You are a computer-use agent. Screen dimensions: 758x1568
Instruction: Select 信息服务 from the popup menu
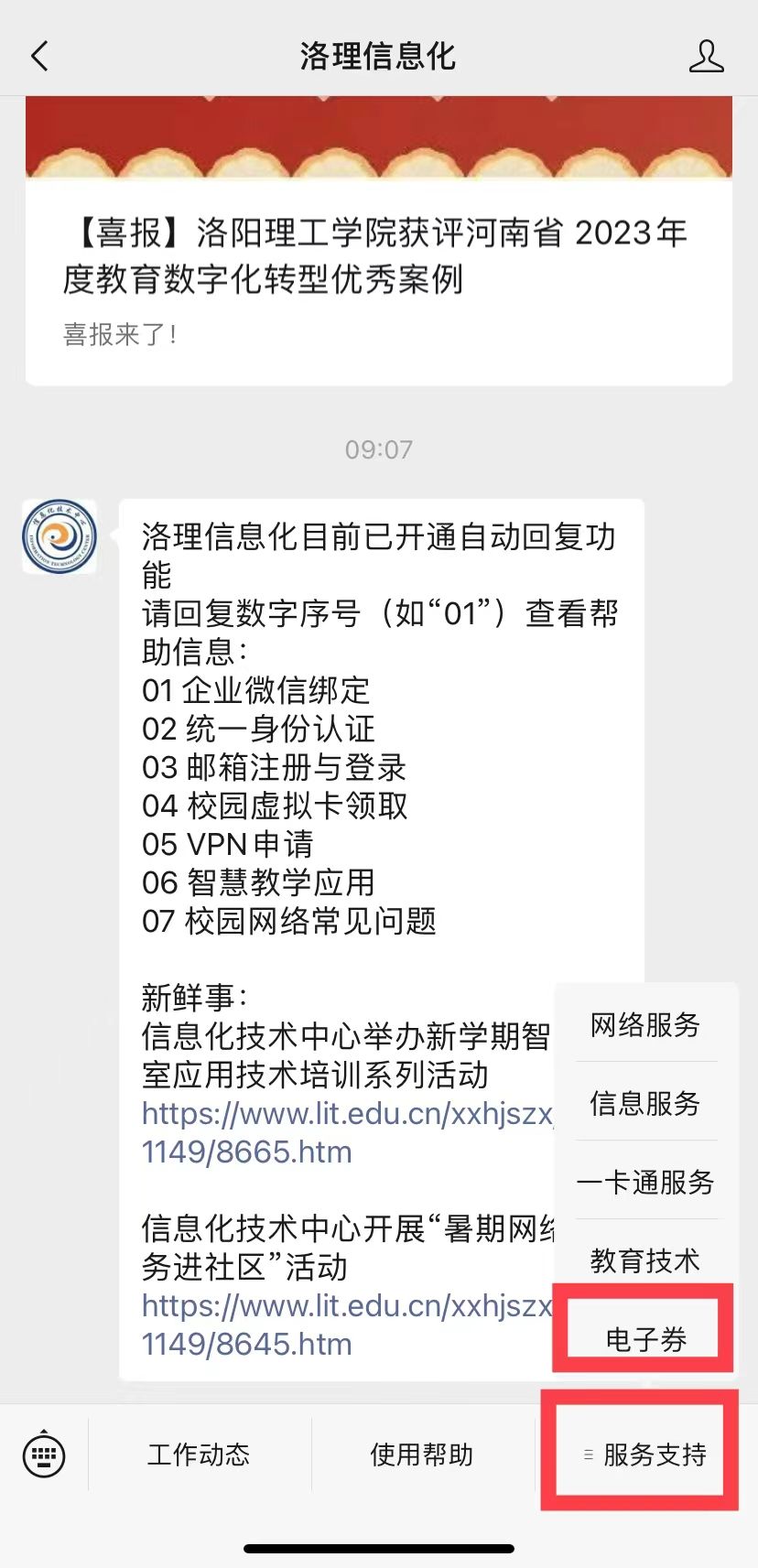click(645, 1103)
